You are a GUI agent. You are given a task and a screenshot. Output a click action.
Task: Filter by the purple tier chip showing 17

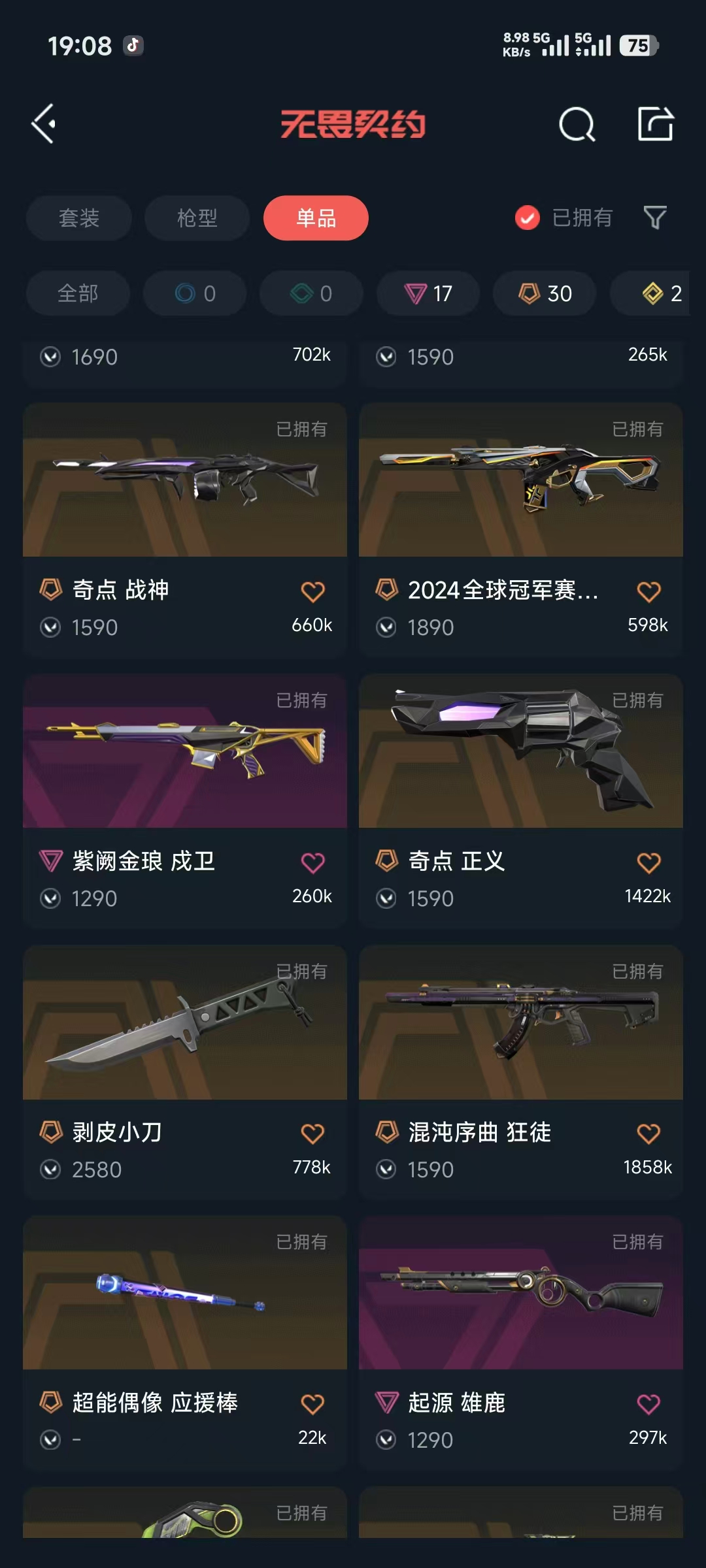(x=428, y=293)
